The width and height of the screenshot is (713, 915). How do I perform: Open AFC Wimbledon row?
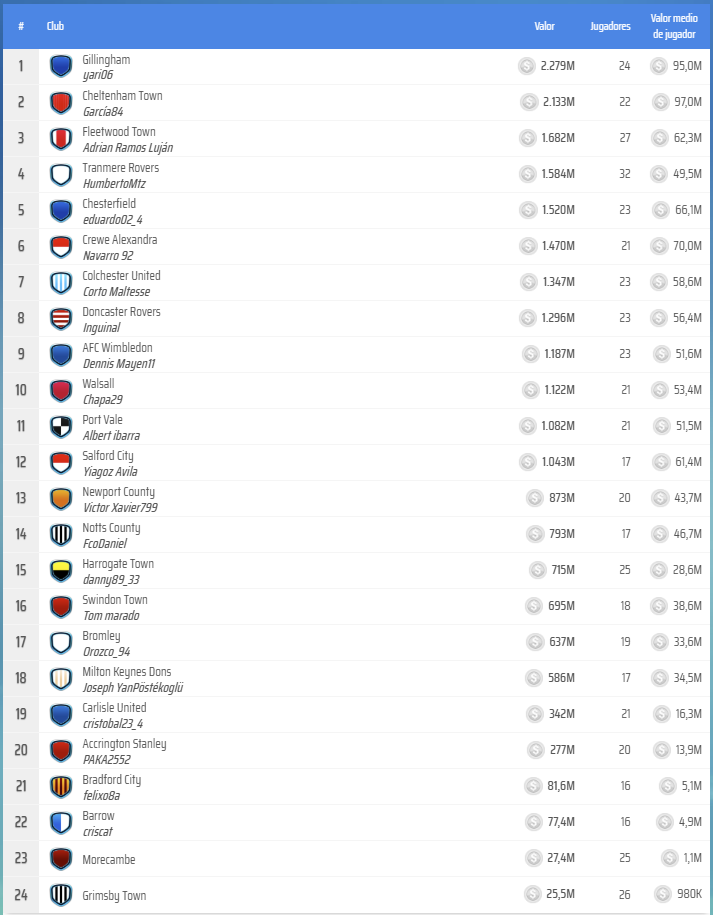pyautogui.click(x=117, y=348)
